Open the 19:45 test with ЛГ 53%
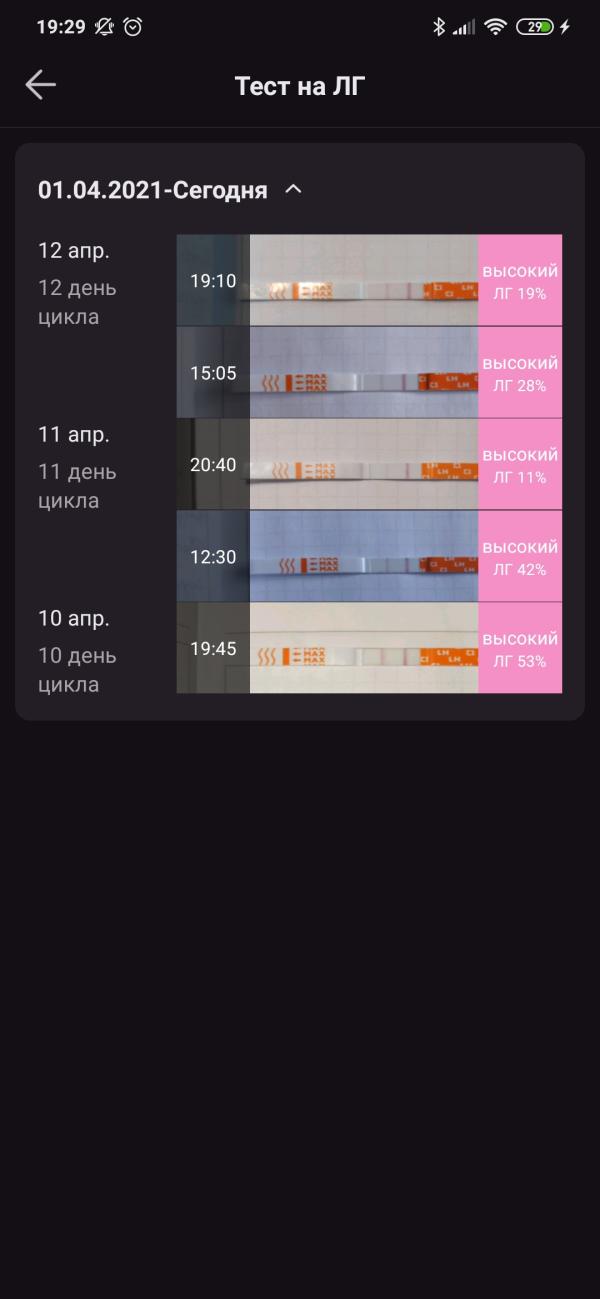600x1299 pixels. tap(369, 648)
